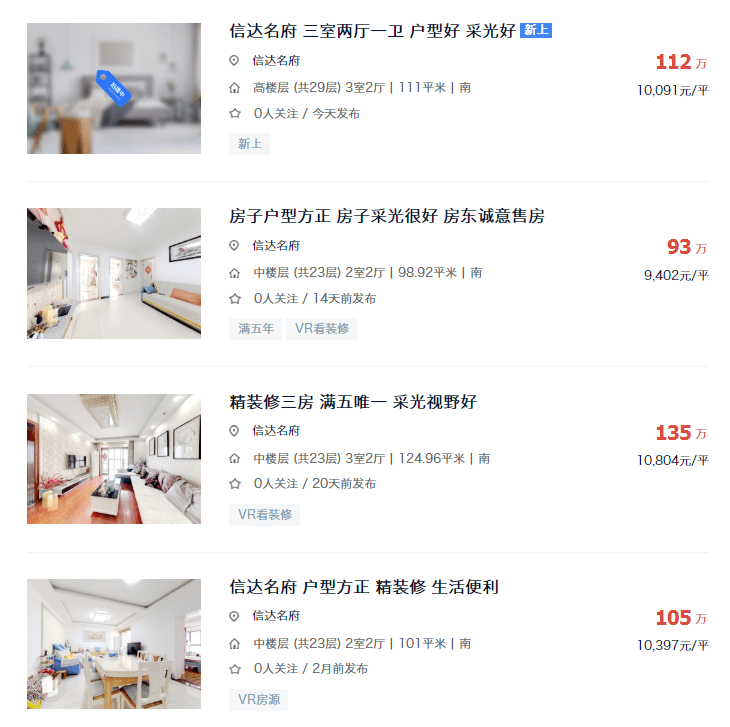View photo of the 135万 listing
The width and height of the screenshot is (730, 727).
click(x=114, y=458)
